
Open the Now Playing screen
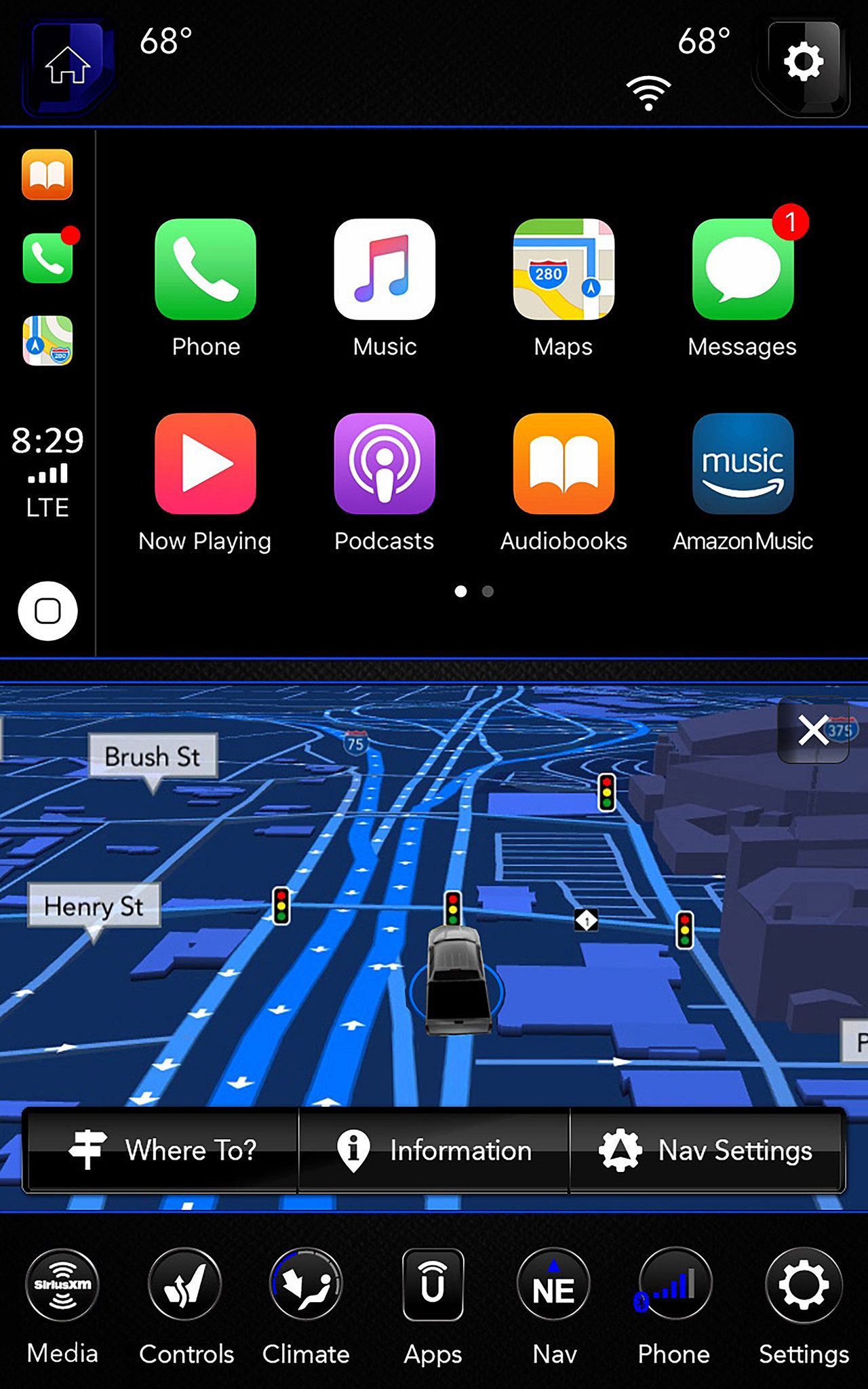coord(205,464)
